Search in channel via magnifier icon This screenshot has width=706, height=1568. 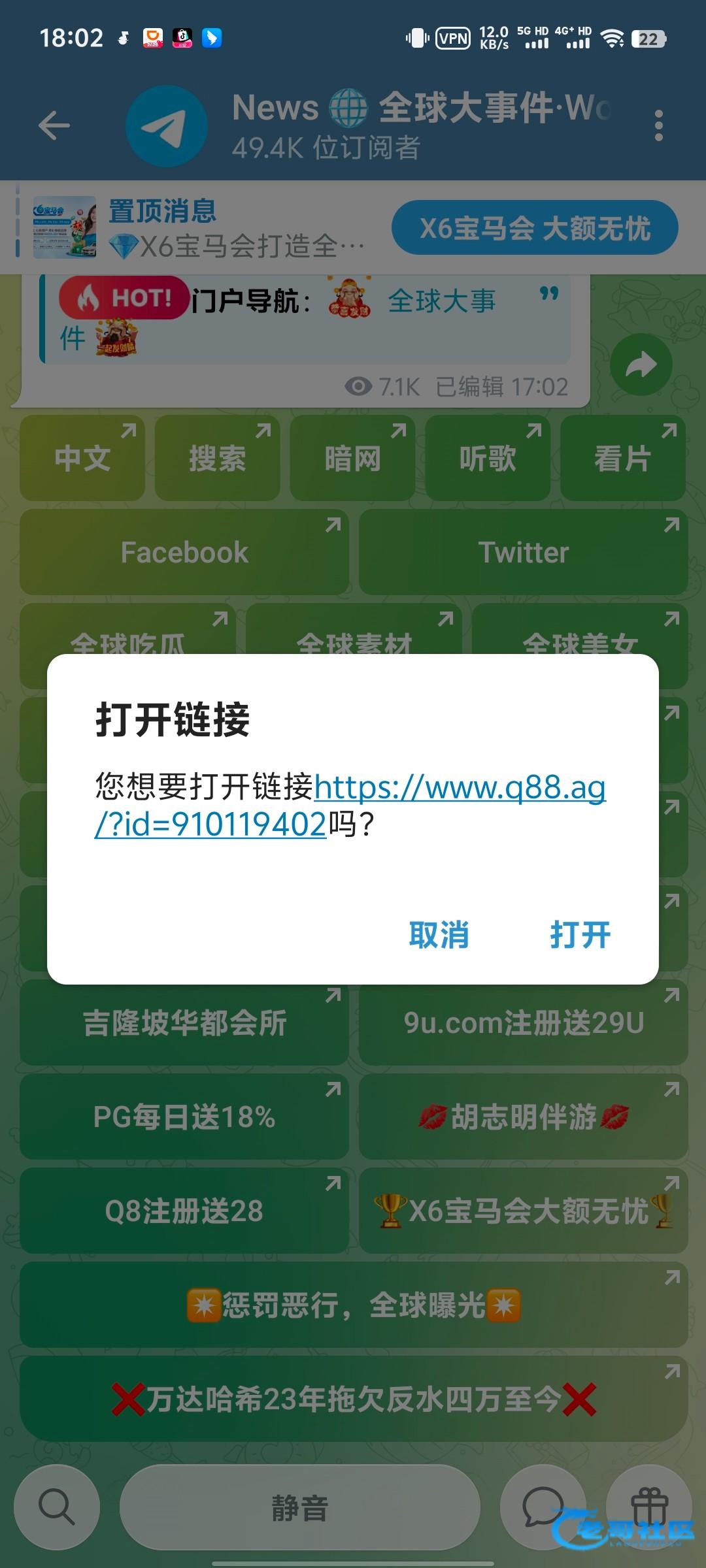57,1509
